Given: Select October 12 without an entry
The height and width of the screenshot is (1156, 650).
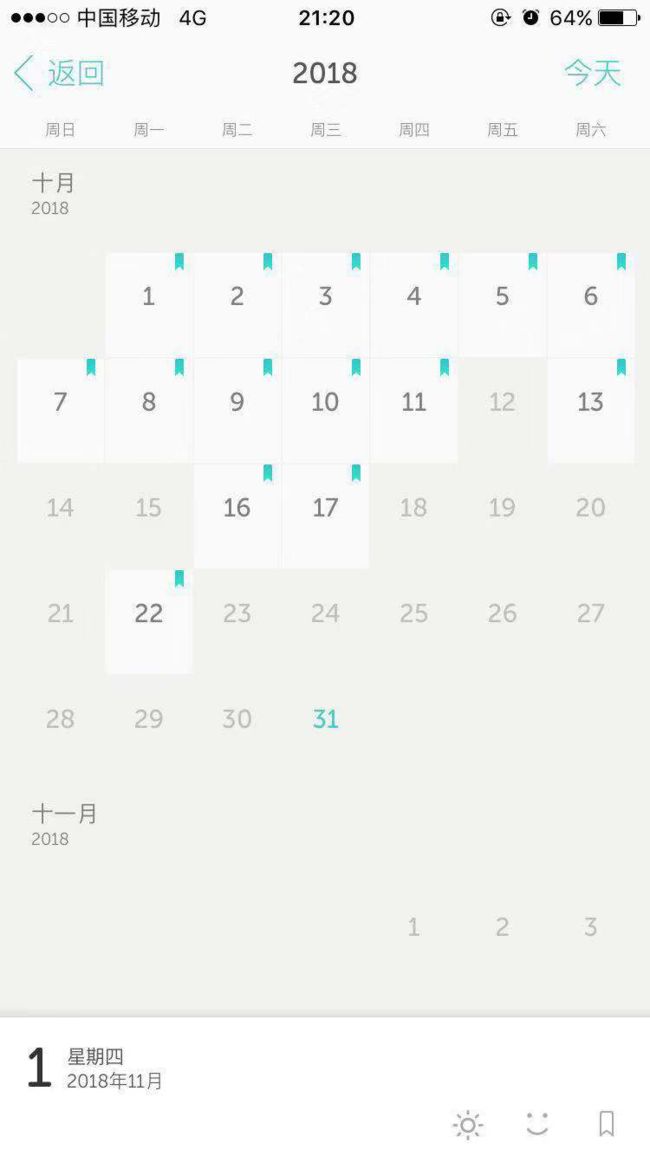Looking at the screenshot, I should coord(502,403).
